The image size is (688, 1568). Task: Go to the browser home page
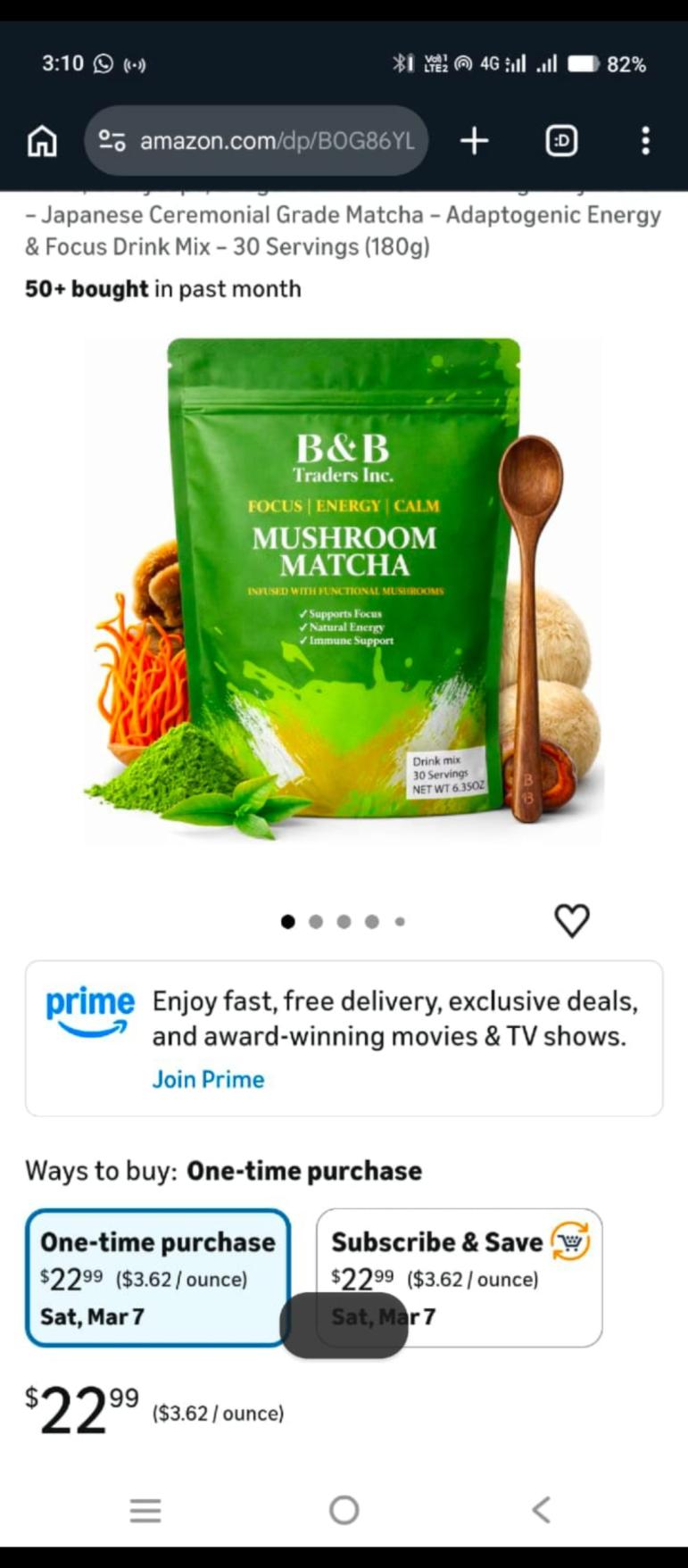(x=42, y=141)
